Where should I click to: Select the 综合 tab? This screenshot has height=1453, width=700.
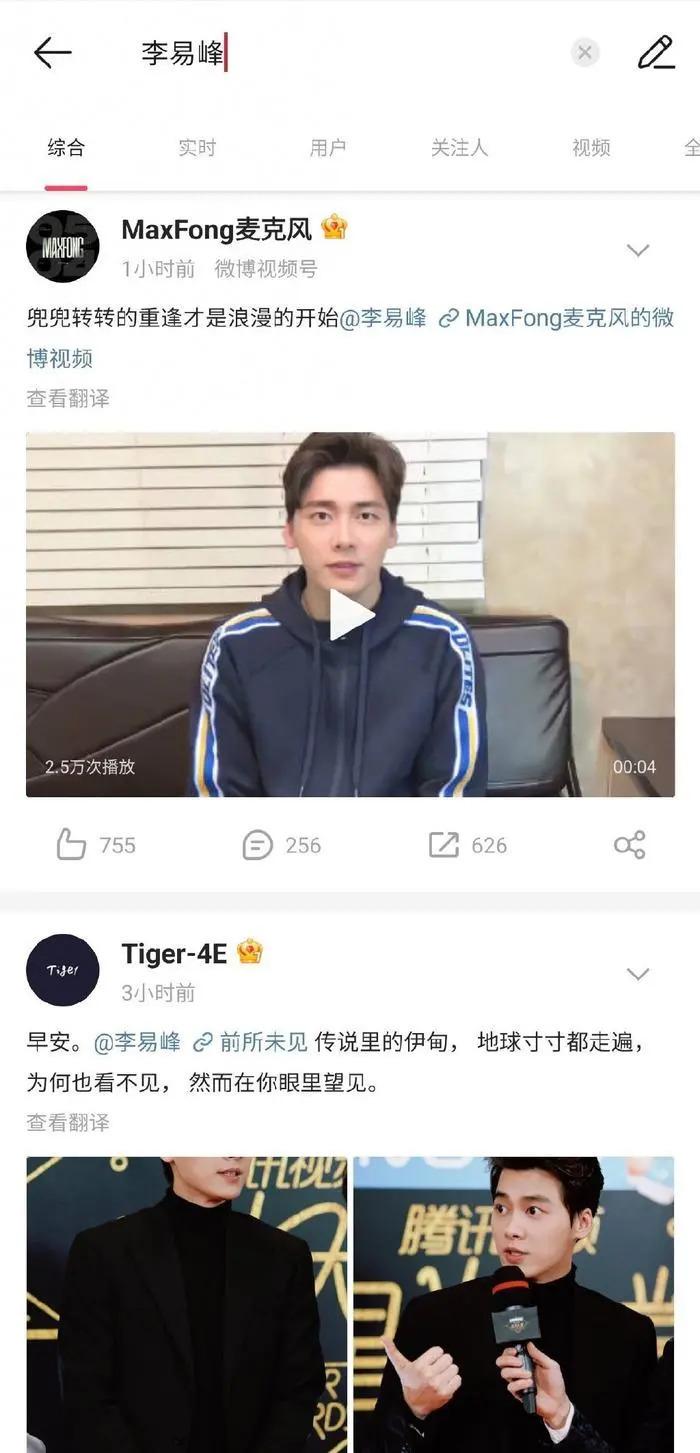pyautogui.click(x=66, y=148)
